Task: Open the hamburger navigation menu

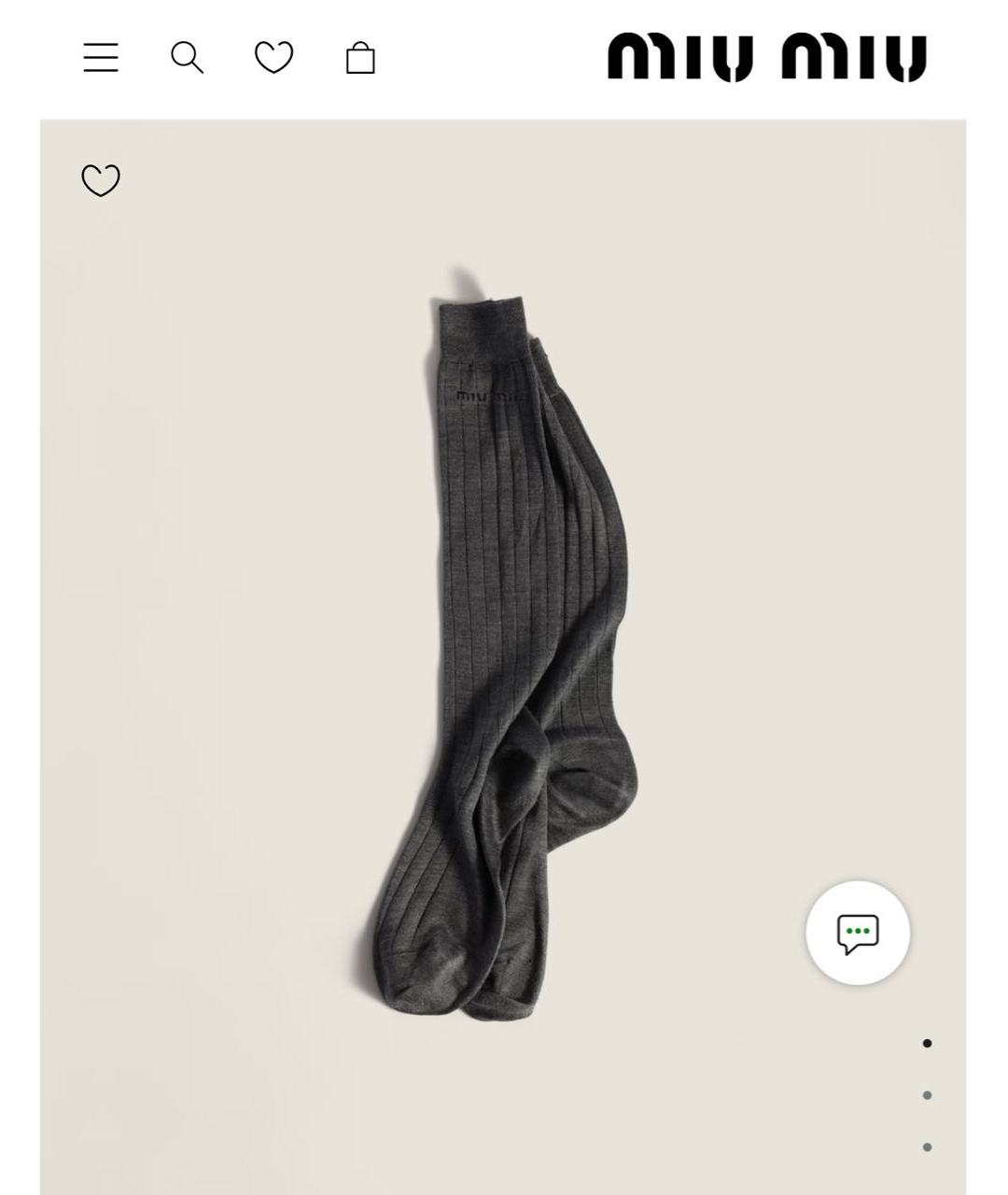Action: point(101,58)
